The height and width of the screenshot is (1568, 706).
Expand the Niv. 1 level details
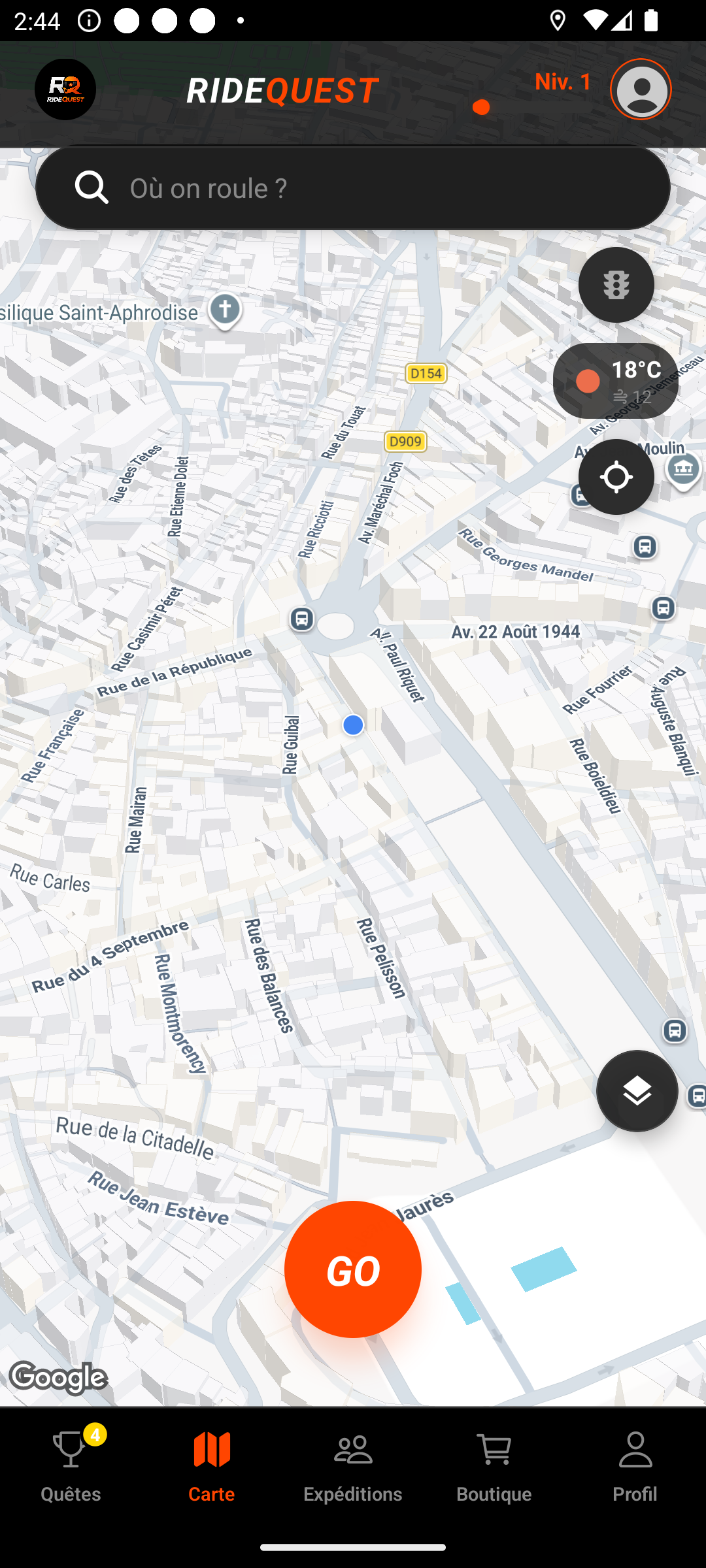tap(562, 82)
